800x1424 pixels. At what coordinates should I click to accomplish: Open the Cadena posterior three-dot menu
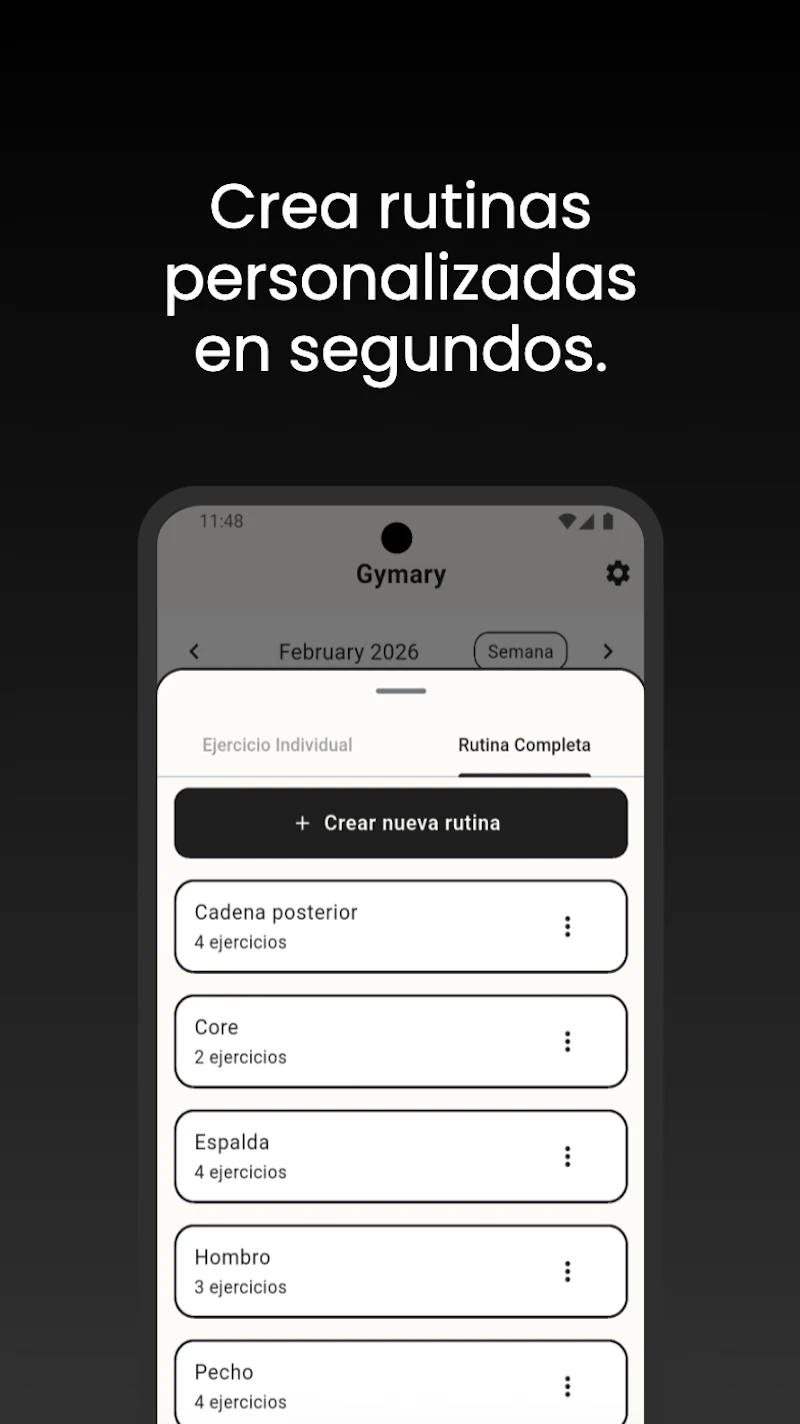coord(567,926)
